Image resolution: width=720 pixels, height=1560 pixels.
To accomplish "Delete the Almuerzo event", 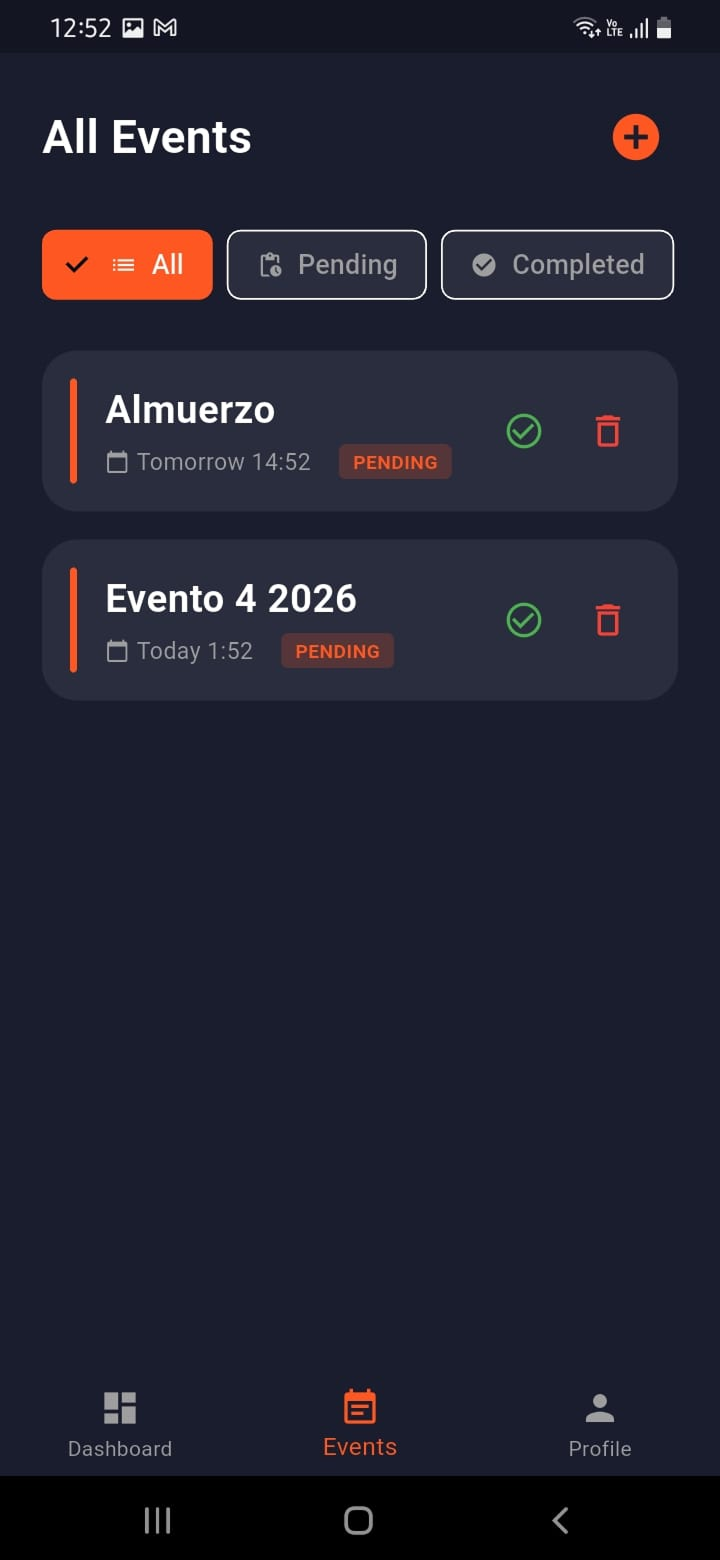I will 608,431.
